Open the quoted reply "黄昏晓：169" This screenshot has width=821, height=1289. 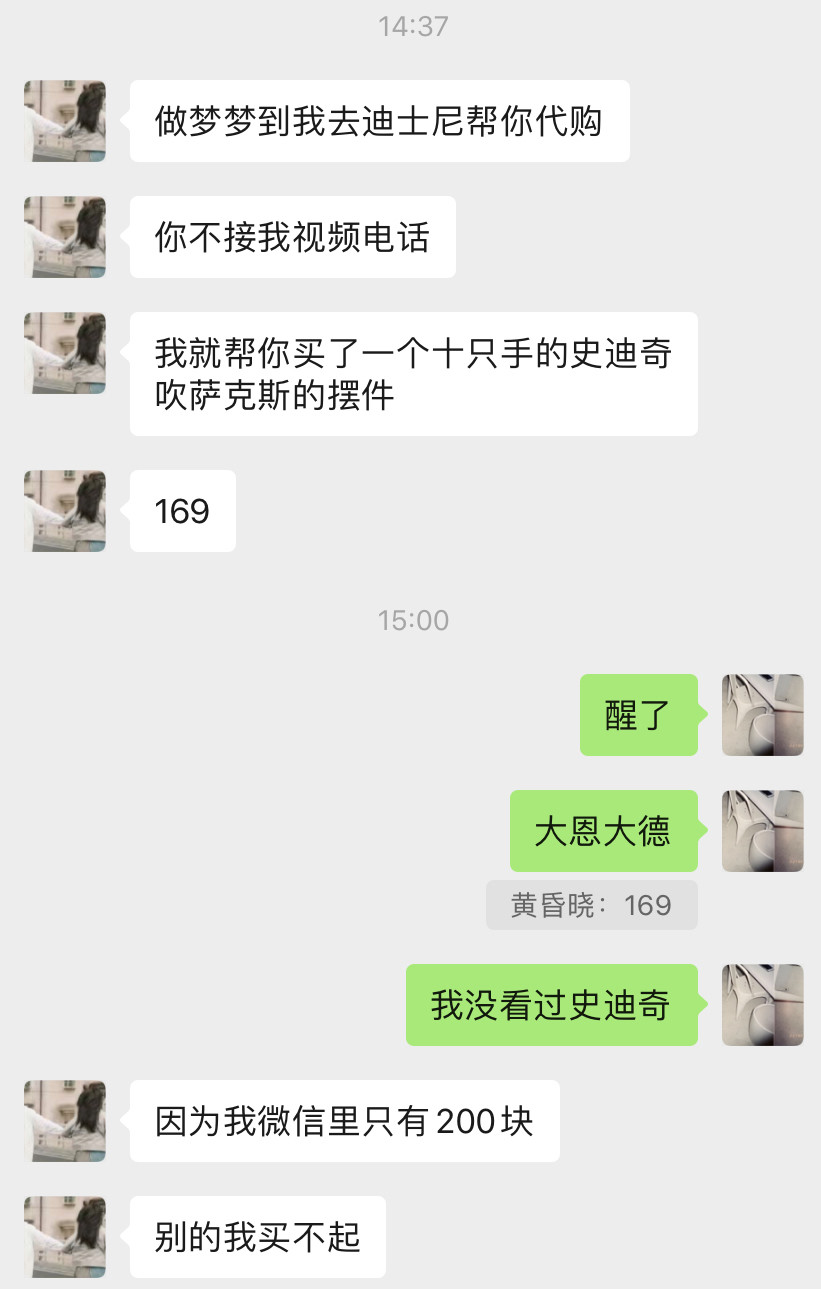click(591, 905)
